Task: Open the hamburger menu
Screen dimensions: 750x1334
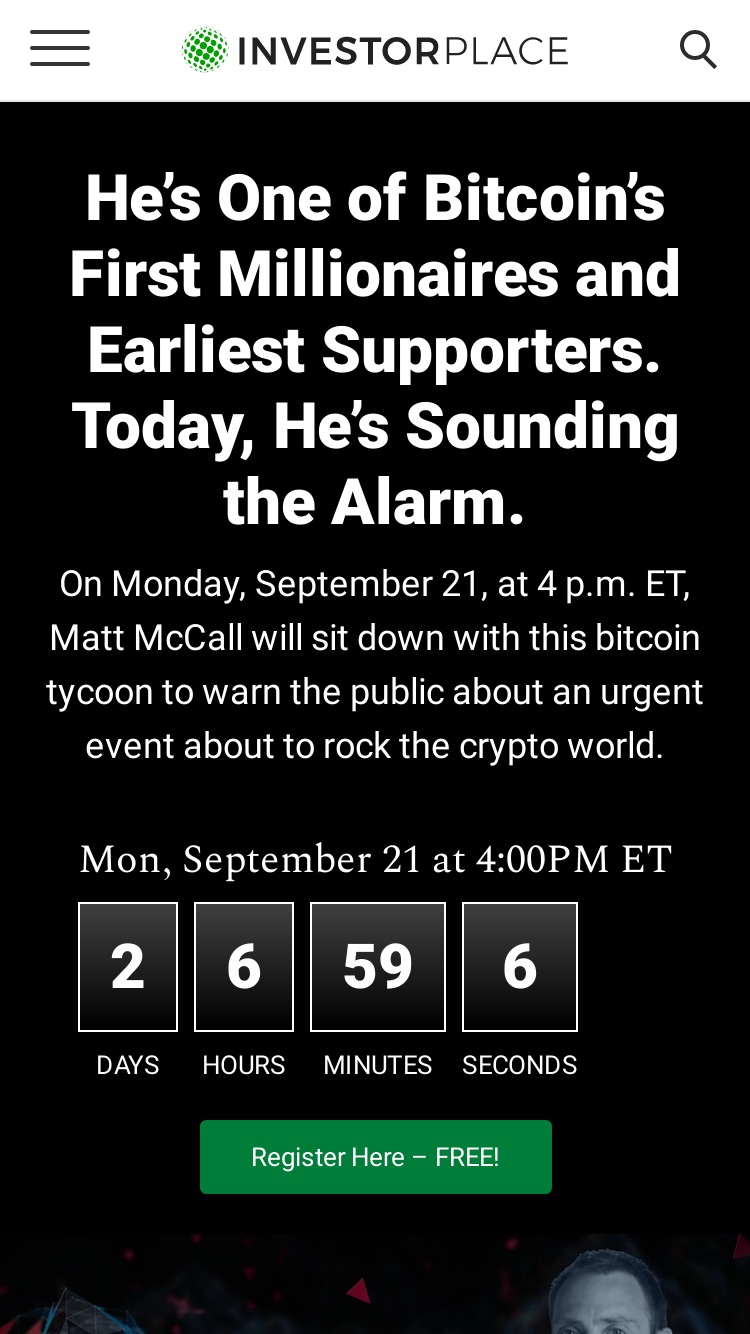Action: (x=60, y=49)
